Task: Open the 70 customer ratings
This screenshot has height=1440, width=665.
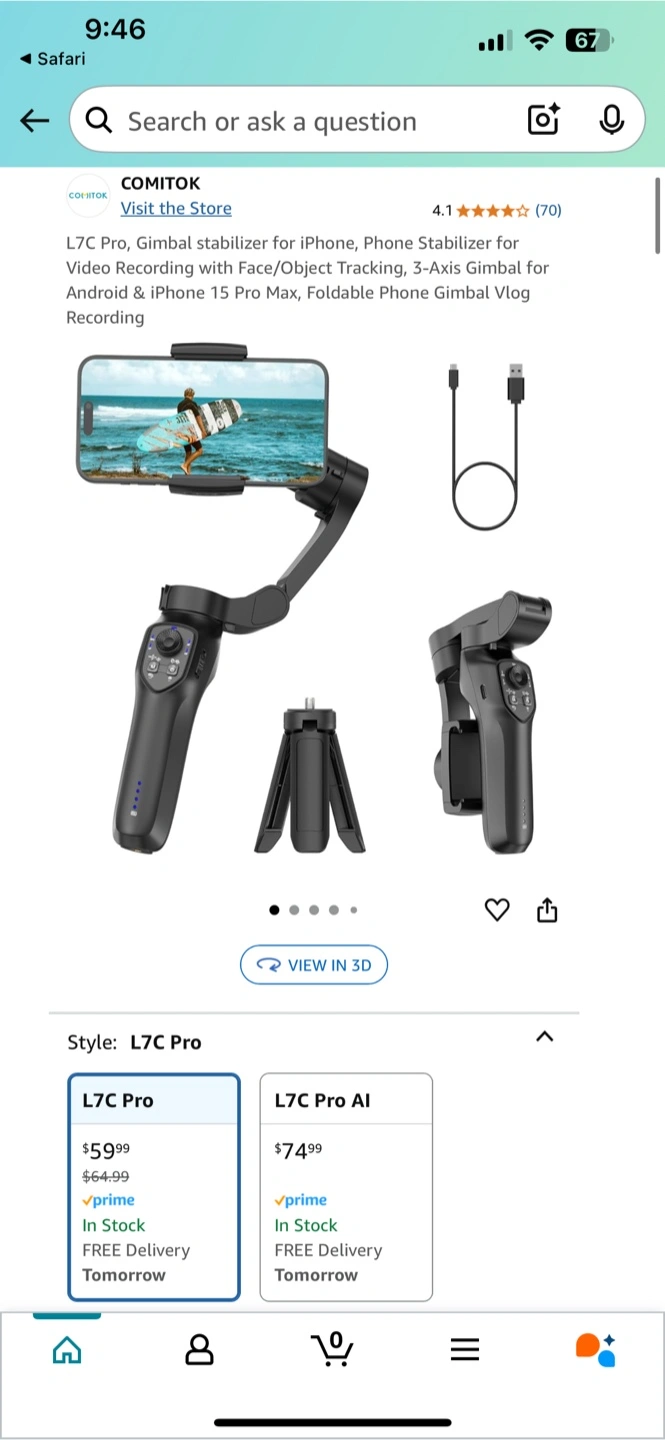Action: coord(548,210)
